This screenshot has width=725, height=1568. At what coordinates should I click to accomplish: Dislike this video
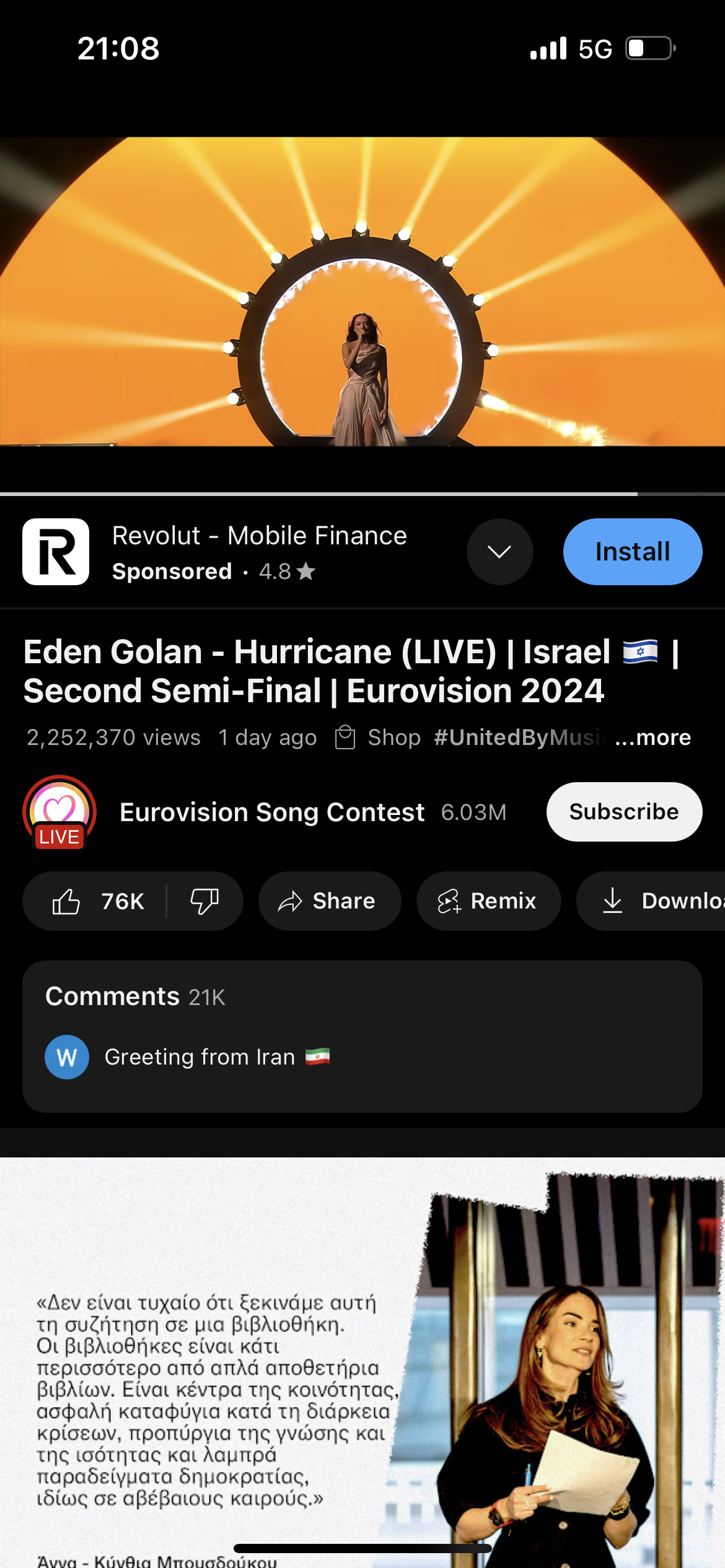[204, 901]
